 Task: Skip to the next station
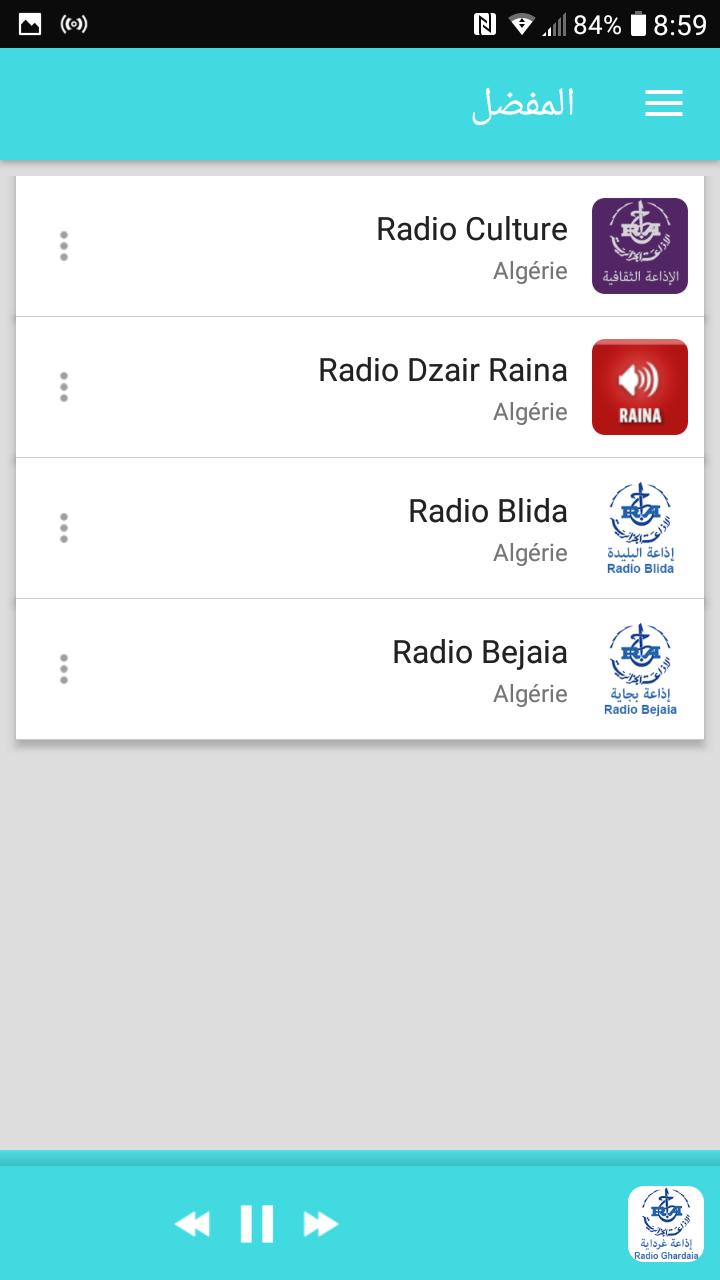click(321, 1223)
